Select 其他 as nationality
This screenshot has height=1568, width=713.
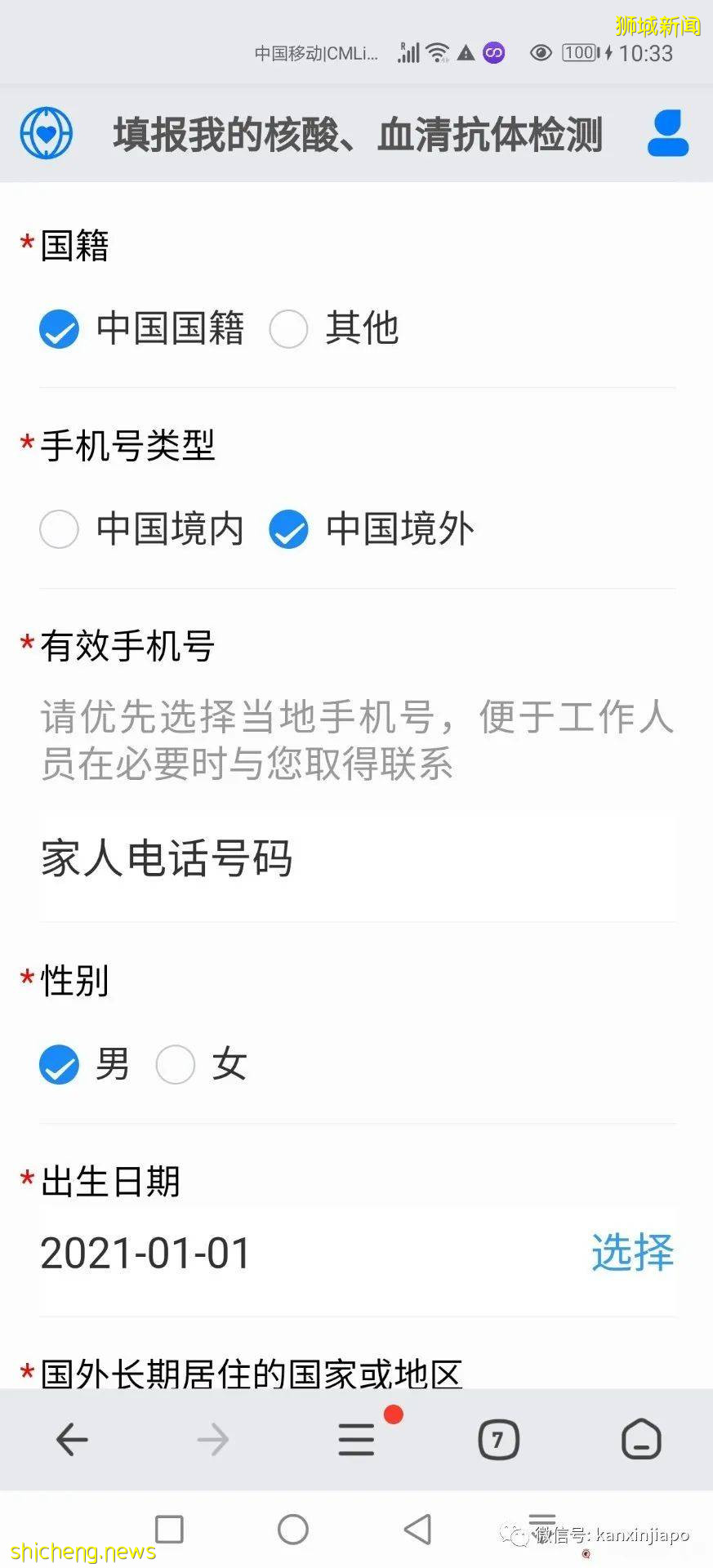(289, 329)
